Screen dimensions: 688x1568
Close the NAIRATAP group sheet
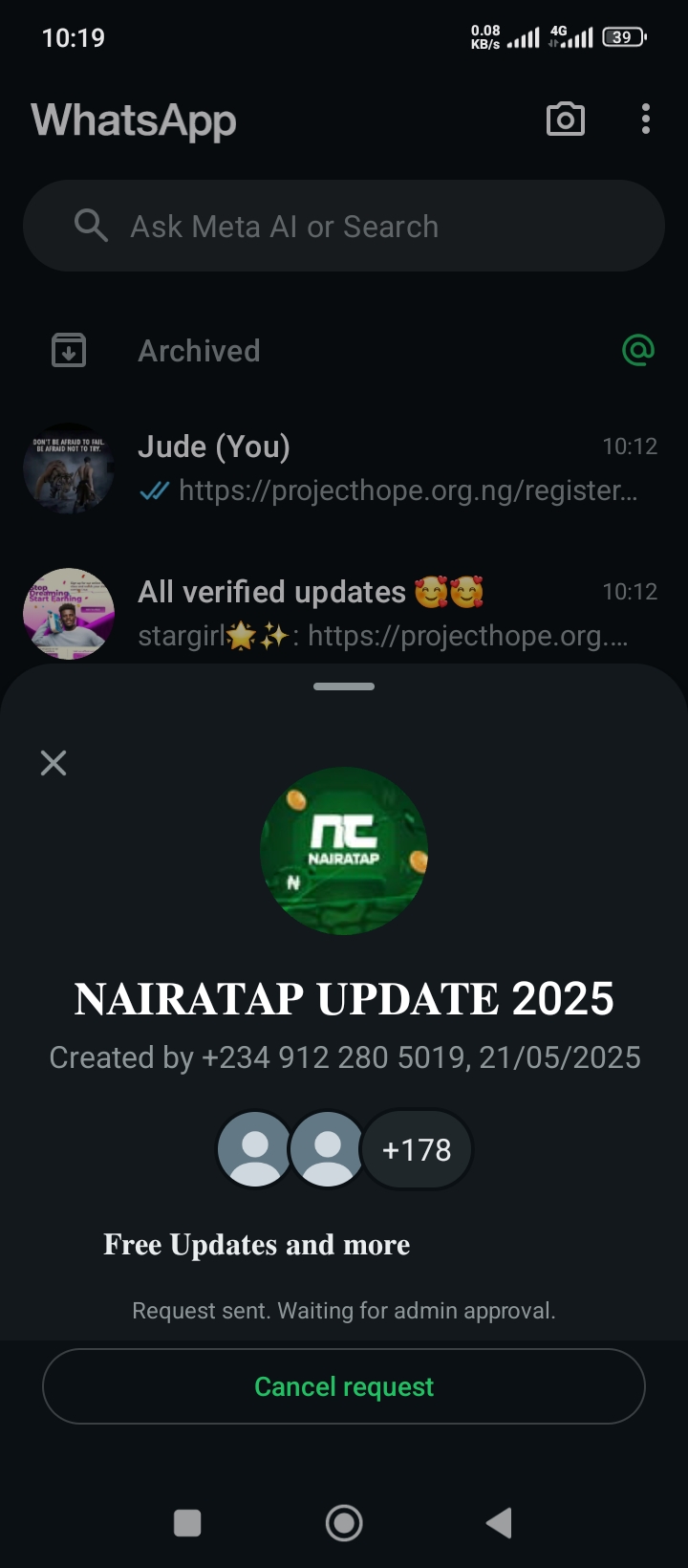[x=54, y=763]
